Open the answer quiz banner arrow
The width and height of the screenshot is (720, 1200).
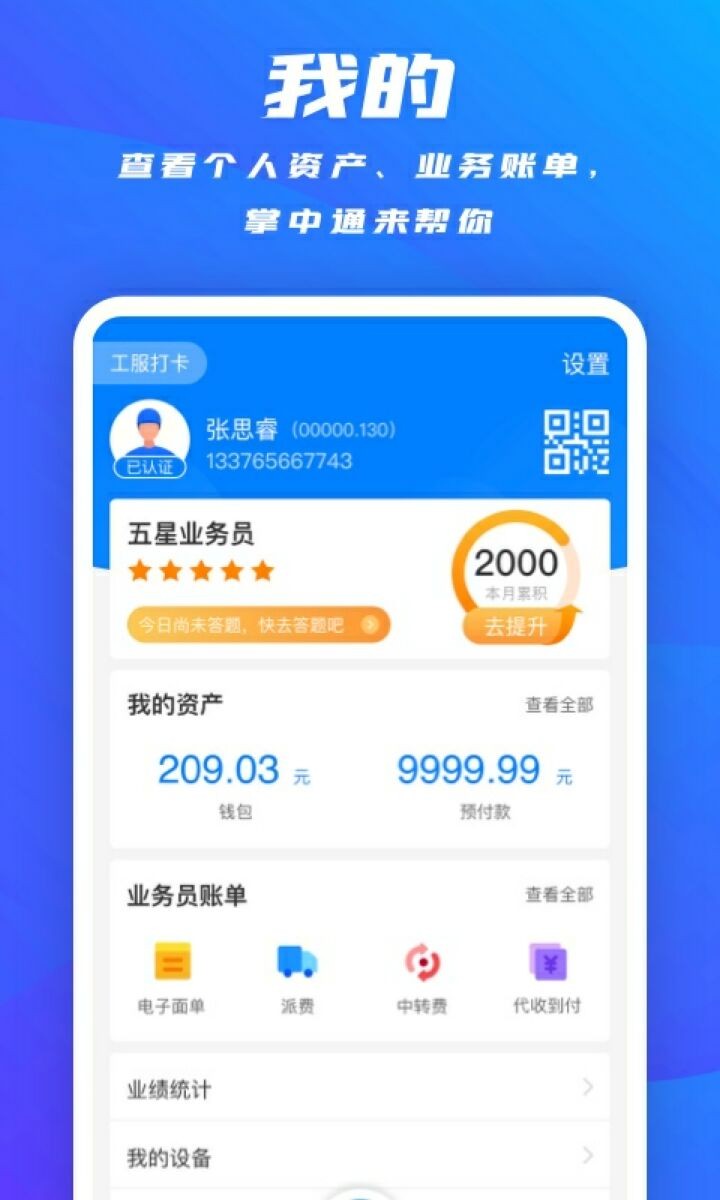pyautogui.click(x=369, y=625)
